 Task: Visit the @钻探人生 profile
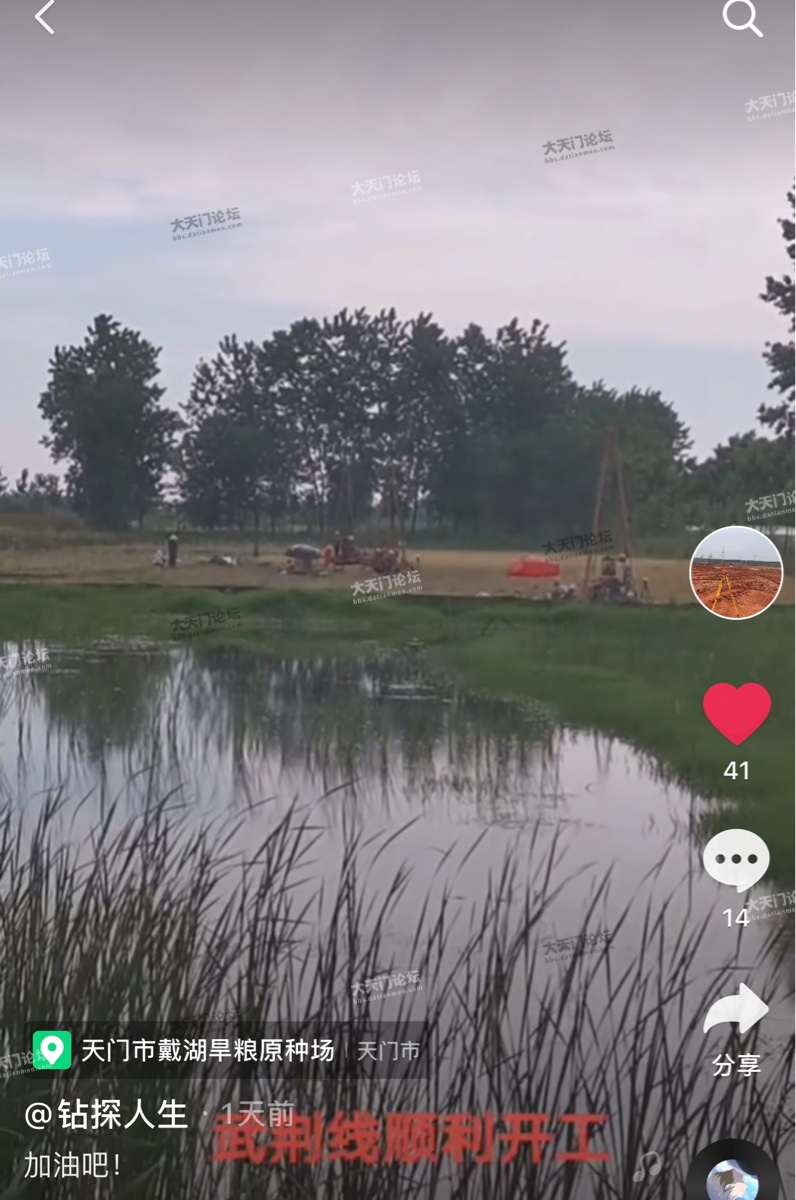107,1114
